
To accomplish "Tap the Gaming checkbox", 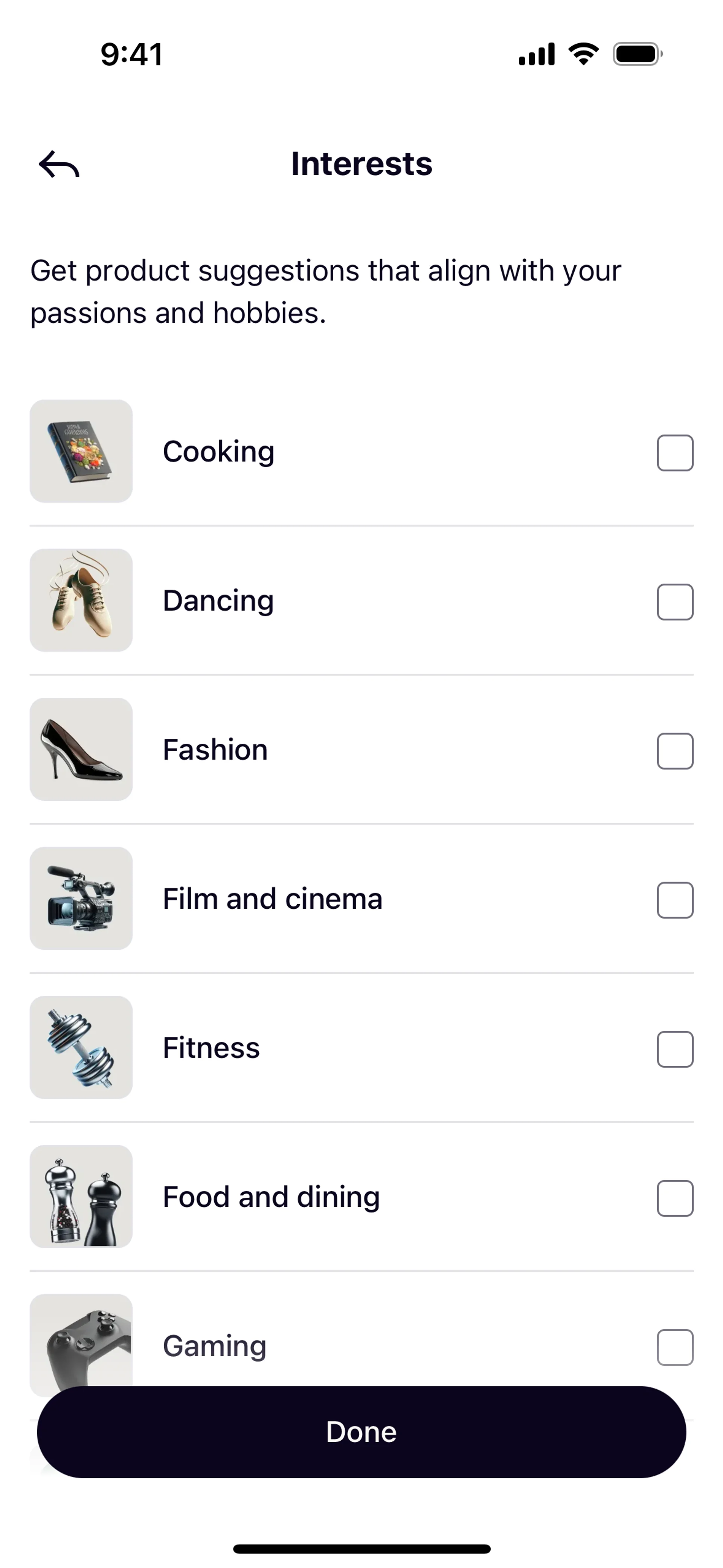I will click(x=675, y=1348).
